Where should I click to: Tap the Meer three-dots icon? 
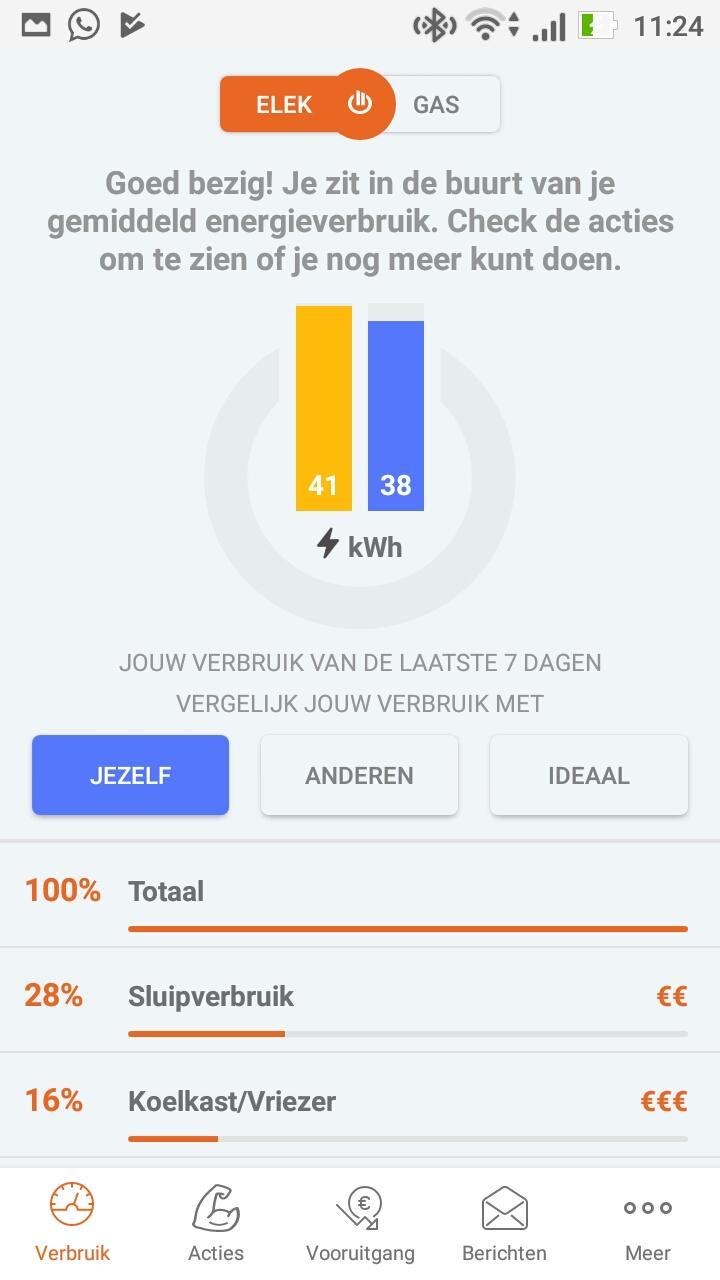click(647, 1209)
